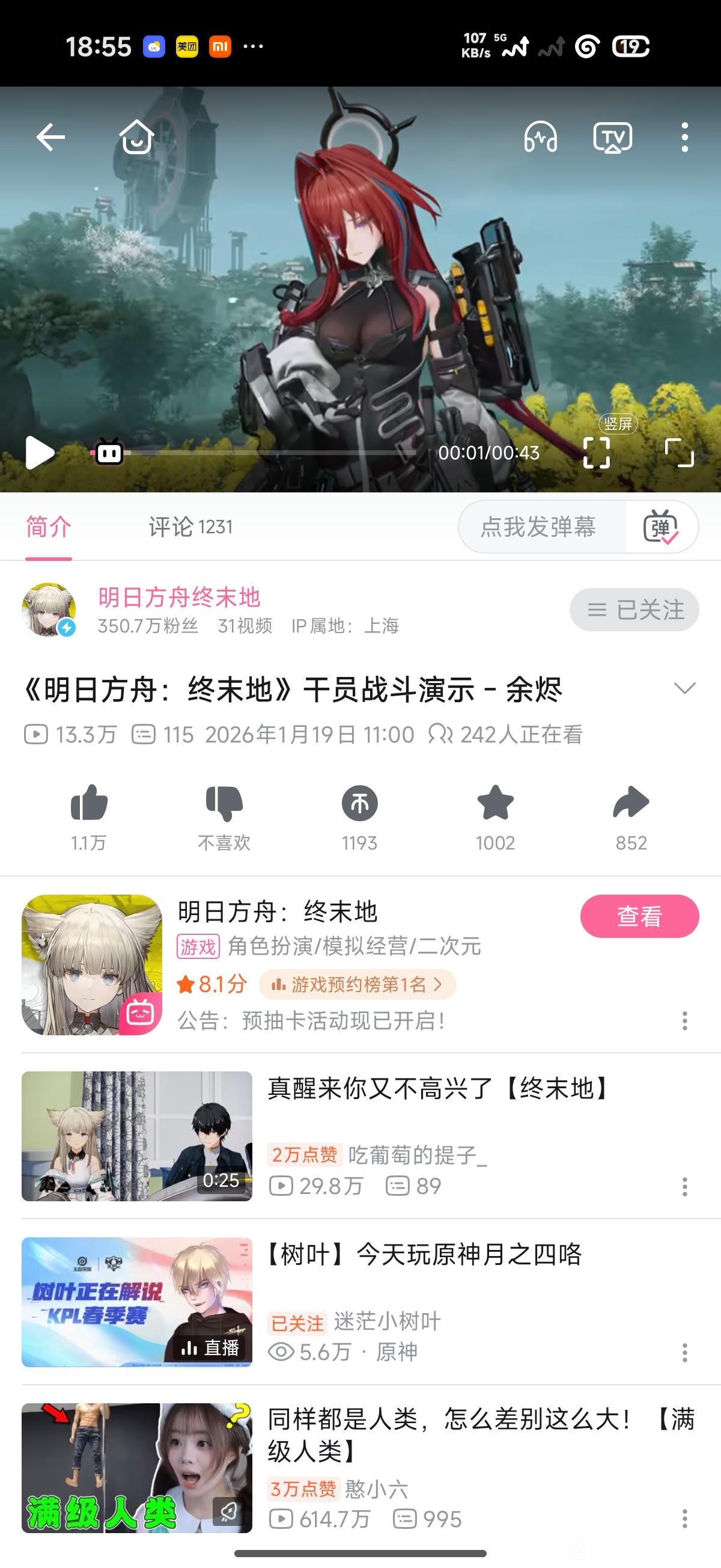The width and height of the screenshot is (721, 1568).
Task: Toggle the danmaku display switch
Action: coord(661,527)
